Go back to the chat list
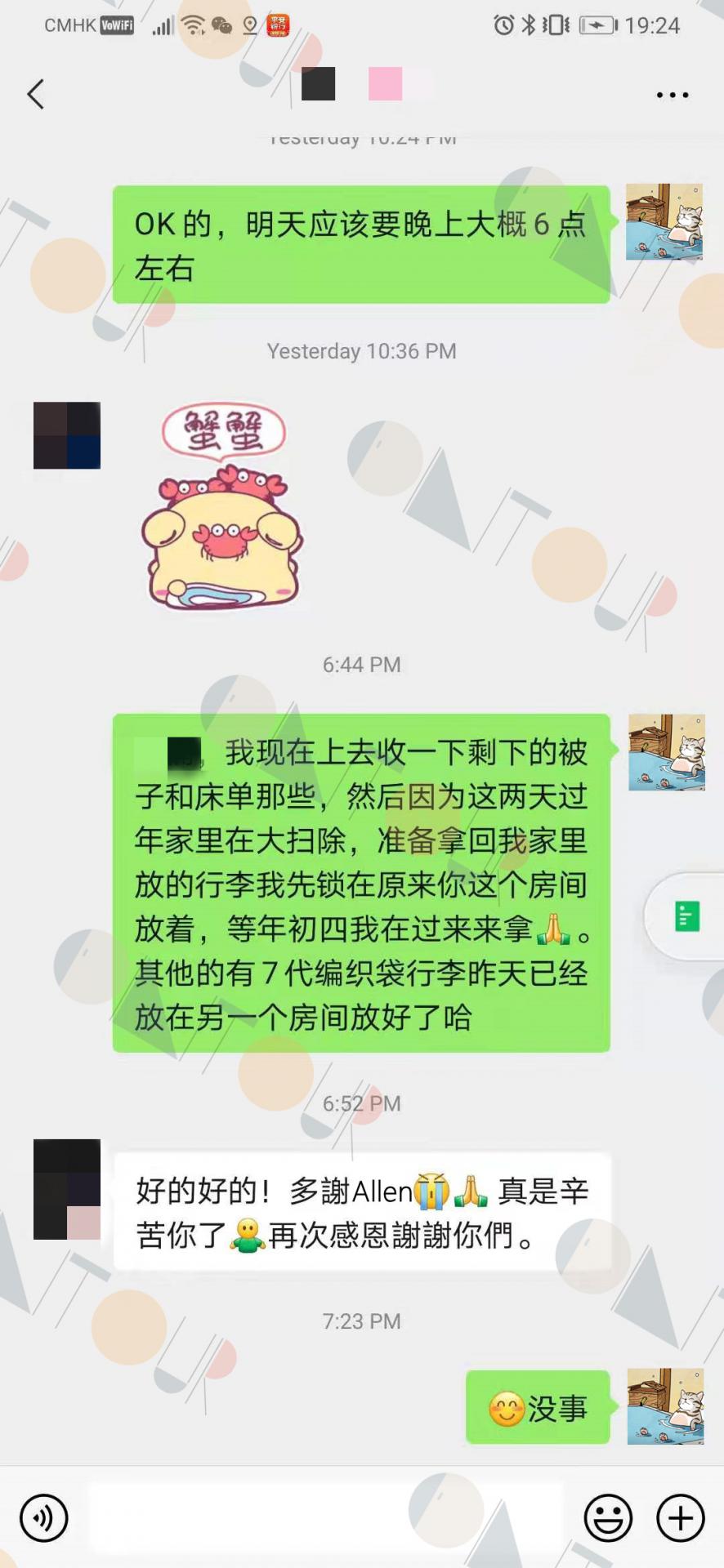724x1568 pixels. coord(36,94)
